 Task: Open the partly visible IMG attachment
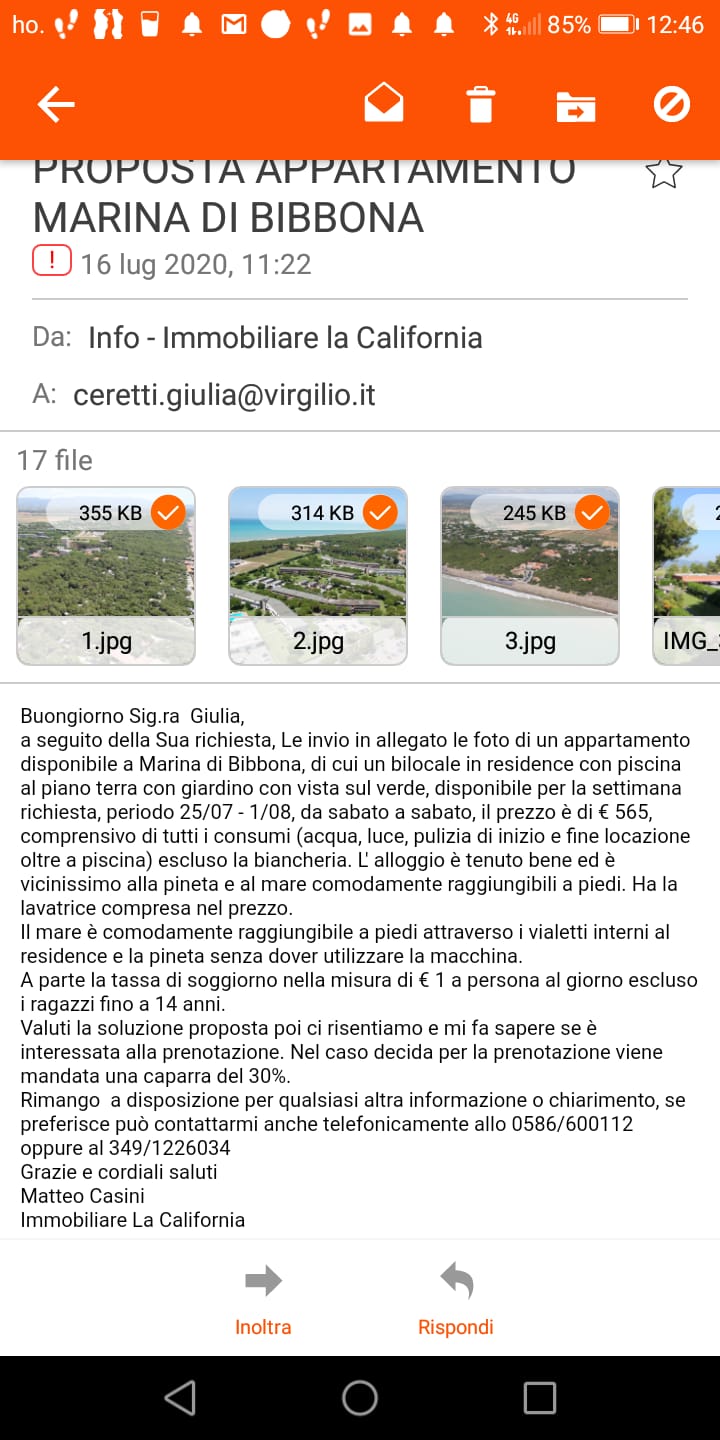(x=686, y=576)
